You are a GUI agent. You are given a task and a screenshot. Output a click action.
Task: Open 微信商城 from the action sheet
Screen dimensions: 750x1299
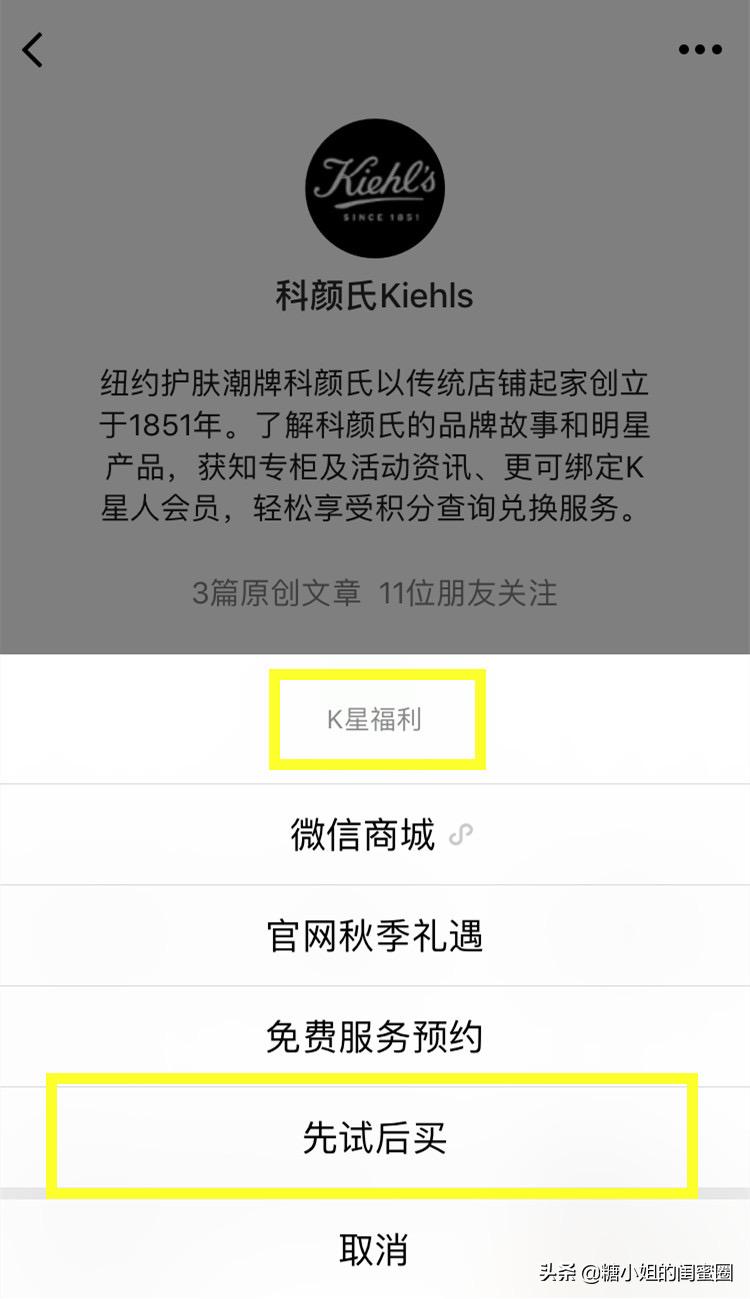[x=375, y=835]
